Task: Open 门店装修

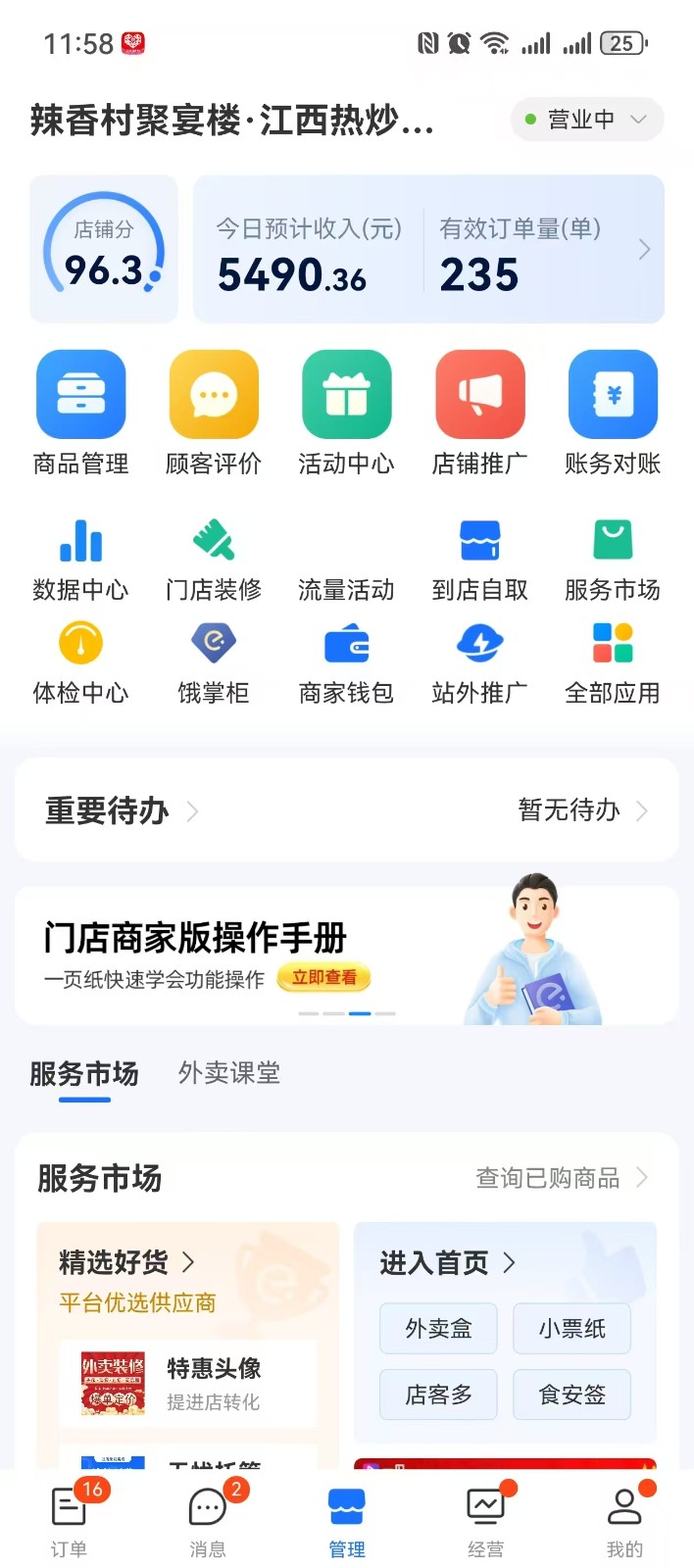Action: click(x=214, y=560)
